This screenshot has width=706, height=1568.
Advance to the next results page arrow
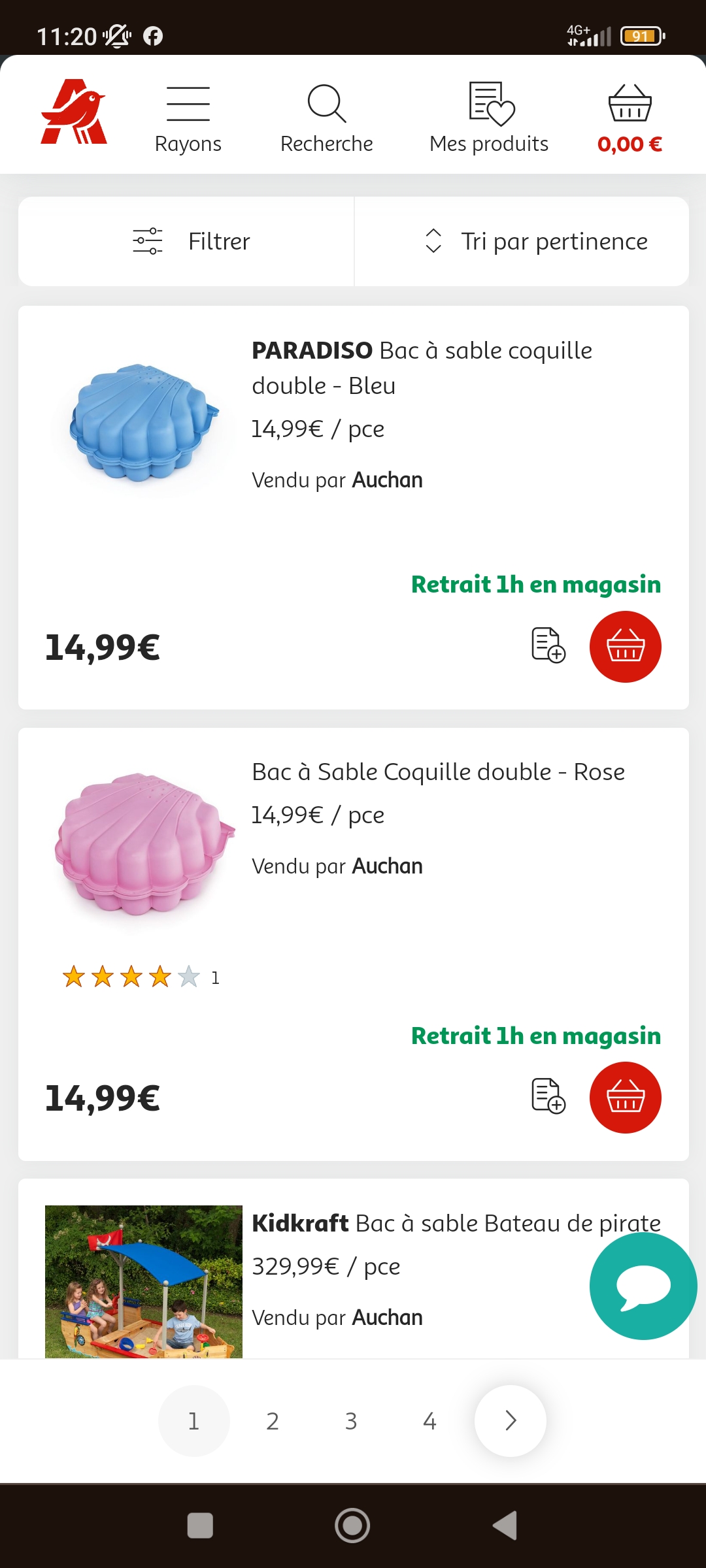(511, 1421)
